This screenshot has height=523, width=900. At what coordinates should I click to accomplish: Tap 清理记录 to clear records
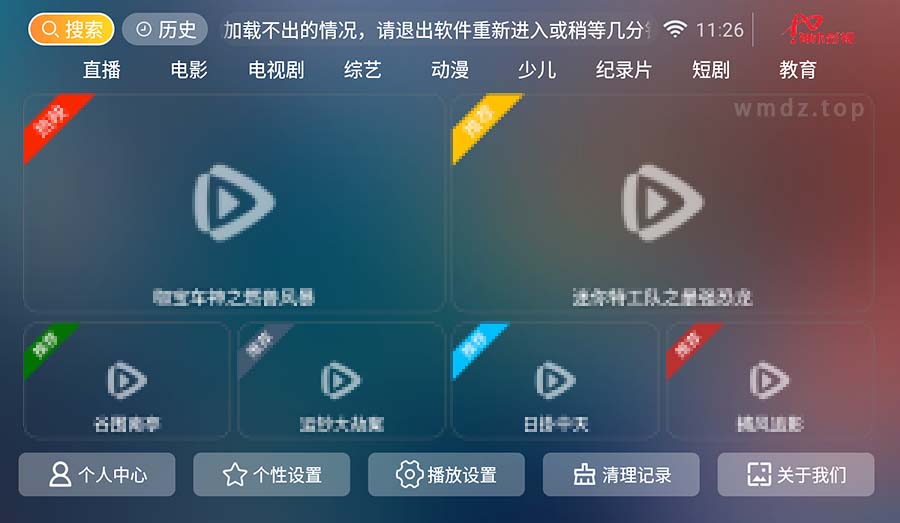tap(621, 475)
